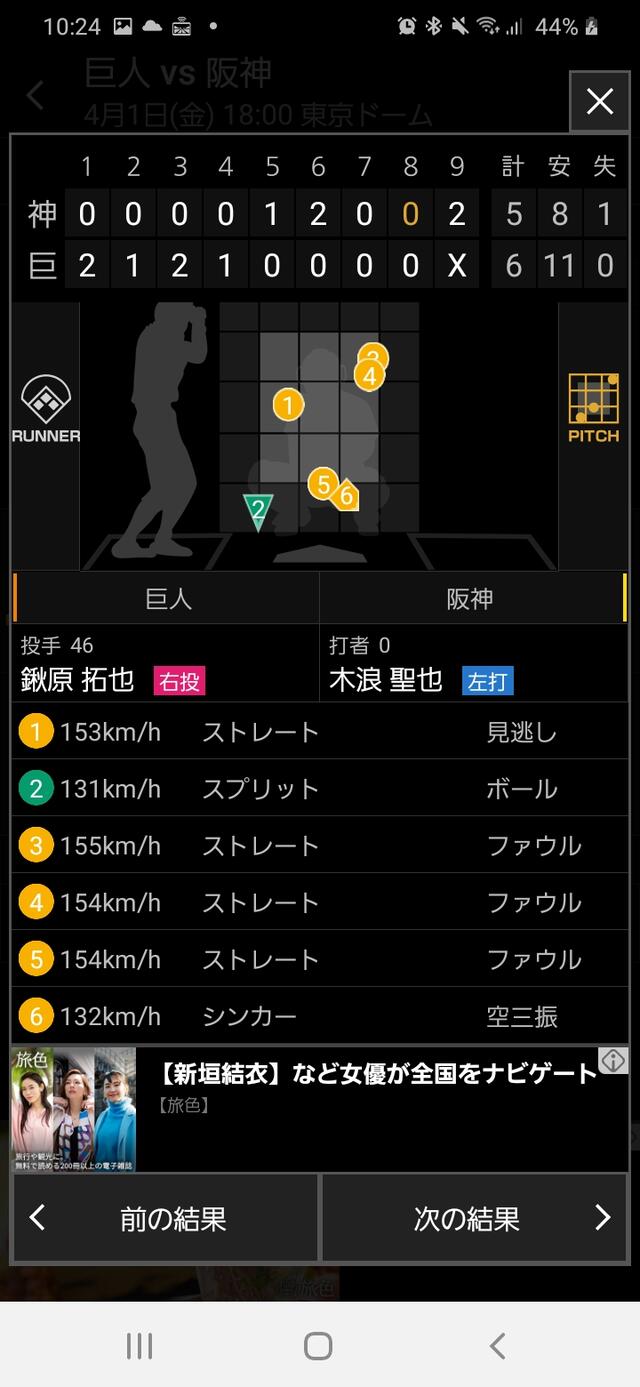640x1387 pixels.
Task: Open the ad info icon
Action: (613, 1060)
